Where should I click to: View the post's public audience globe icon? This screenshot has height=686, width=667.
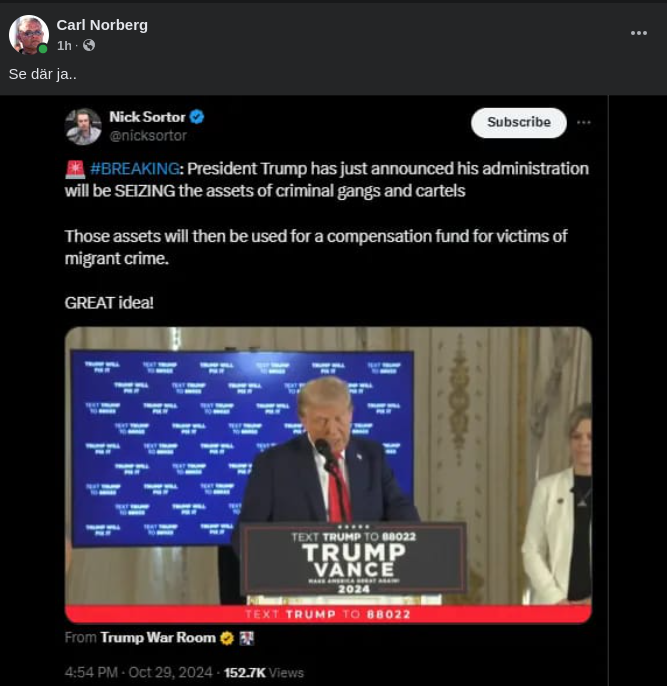89,46
